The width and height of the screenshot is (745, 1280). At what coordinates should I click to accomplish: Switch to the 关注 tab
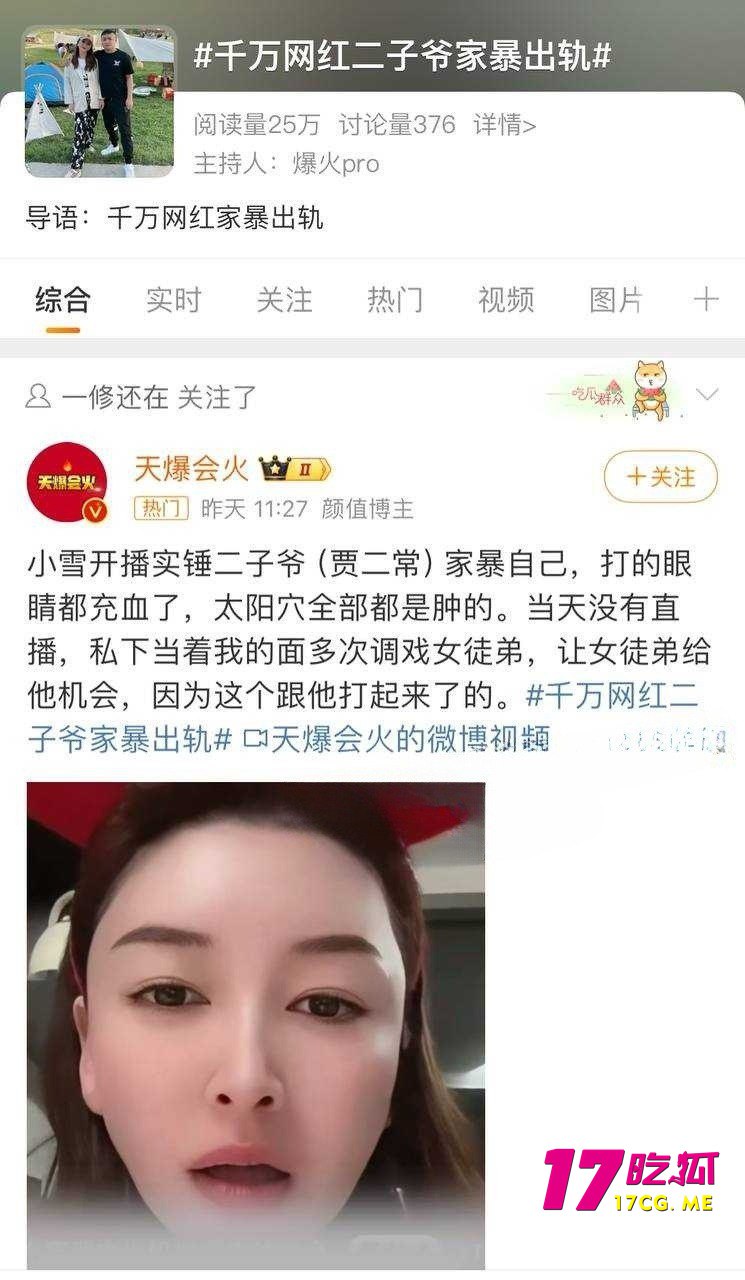pos(284,299)
